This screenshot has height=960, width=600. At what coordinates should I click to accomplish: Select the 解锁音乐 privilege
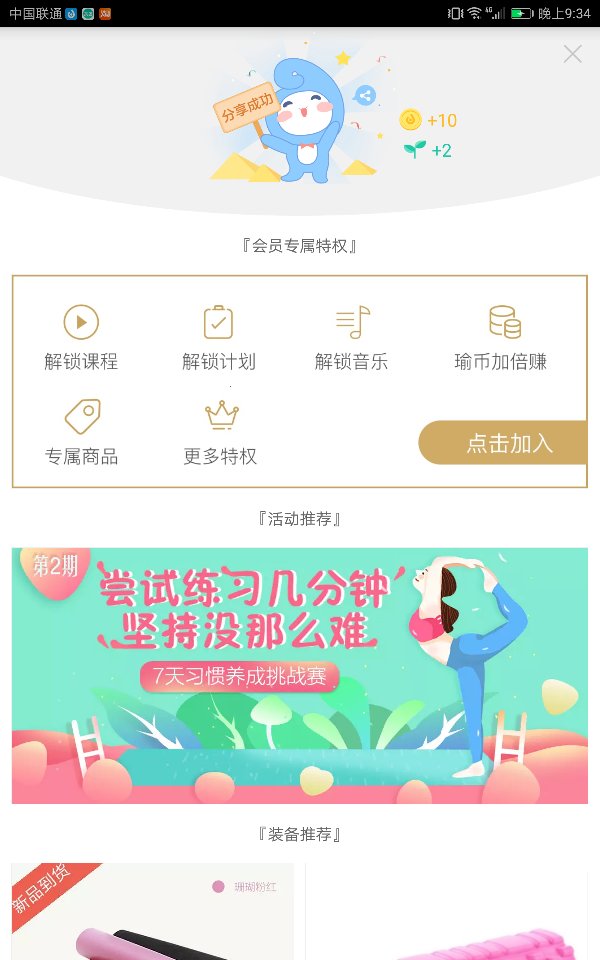click(351, 337)
